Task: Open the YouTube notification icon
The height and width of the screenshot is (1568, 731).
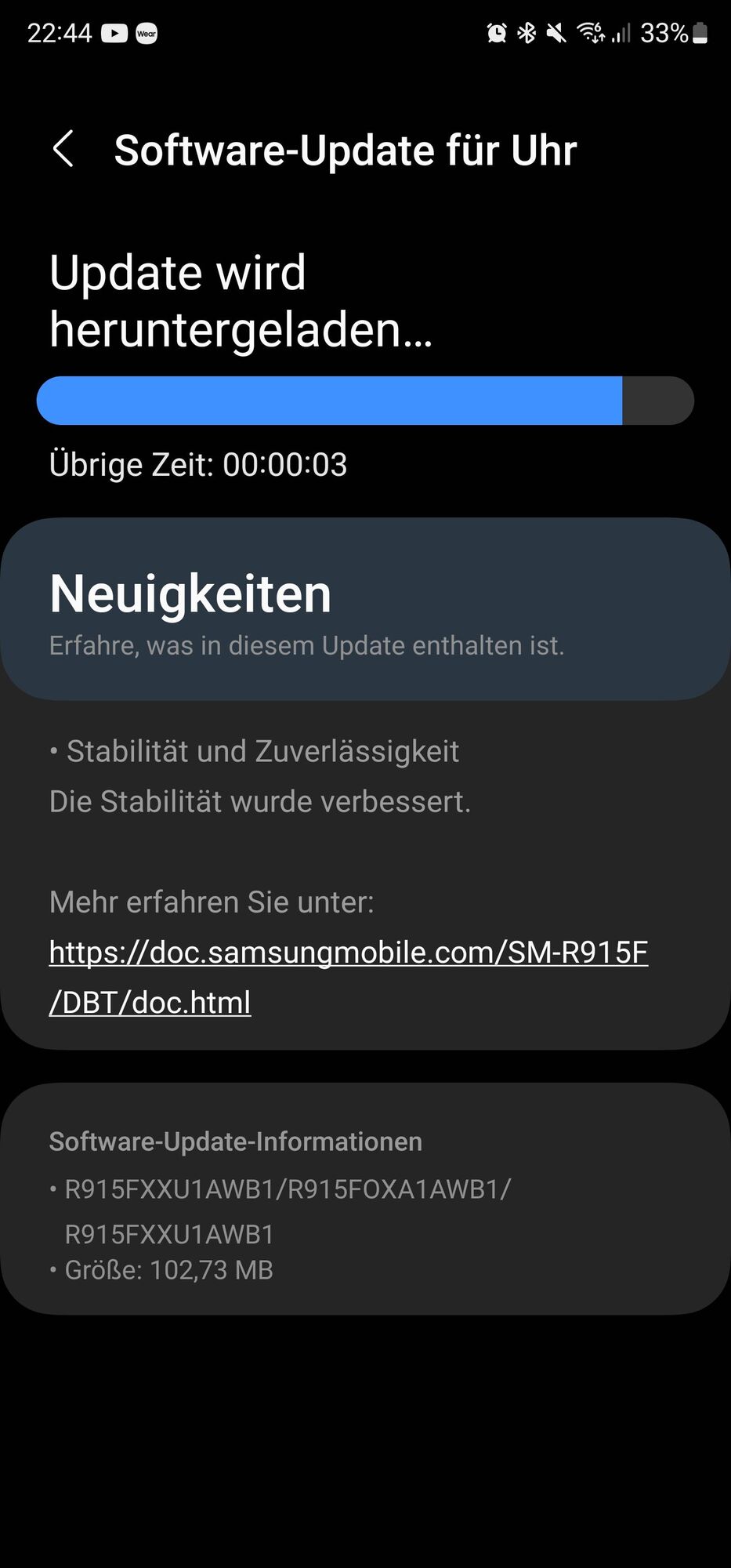Action: pyautogui.click(x=114, y=33)
